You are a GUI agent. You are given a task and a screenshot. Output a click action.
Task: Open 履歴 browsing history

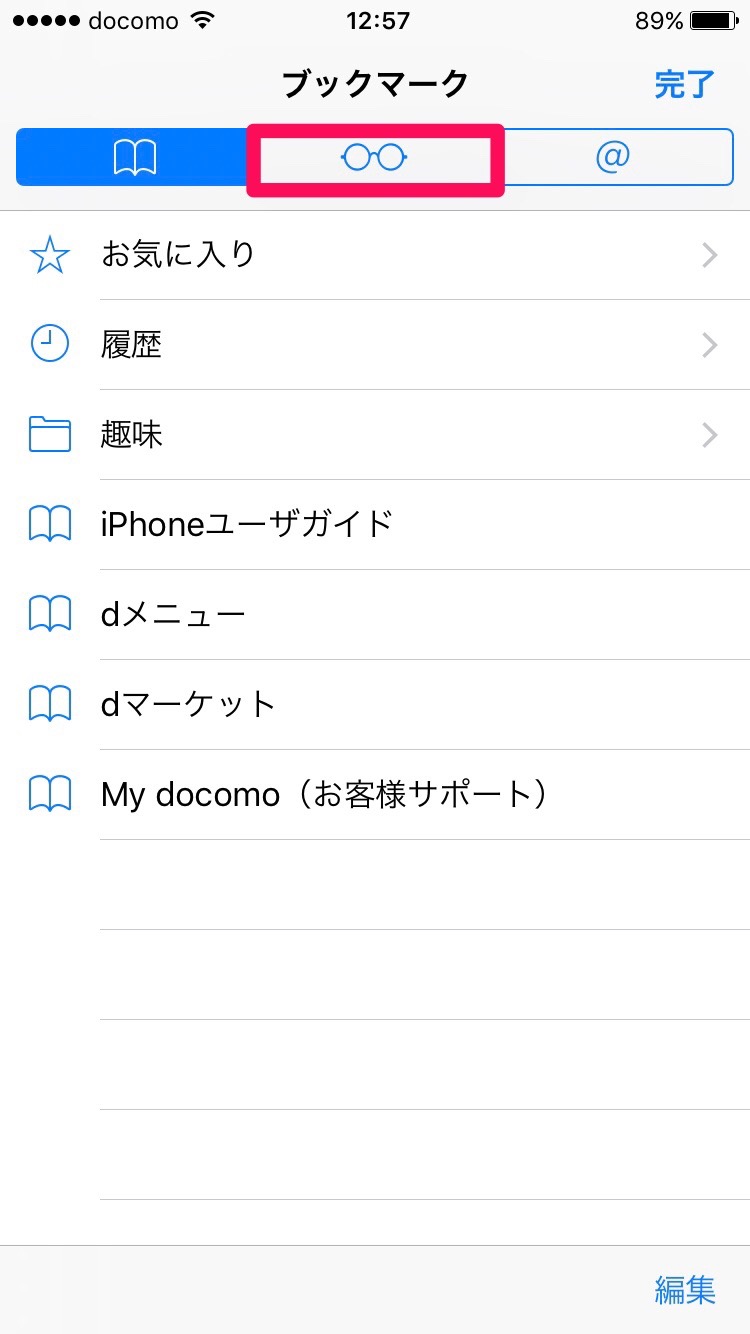click(375, 345)
